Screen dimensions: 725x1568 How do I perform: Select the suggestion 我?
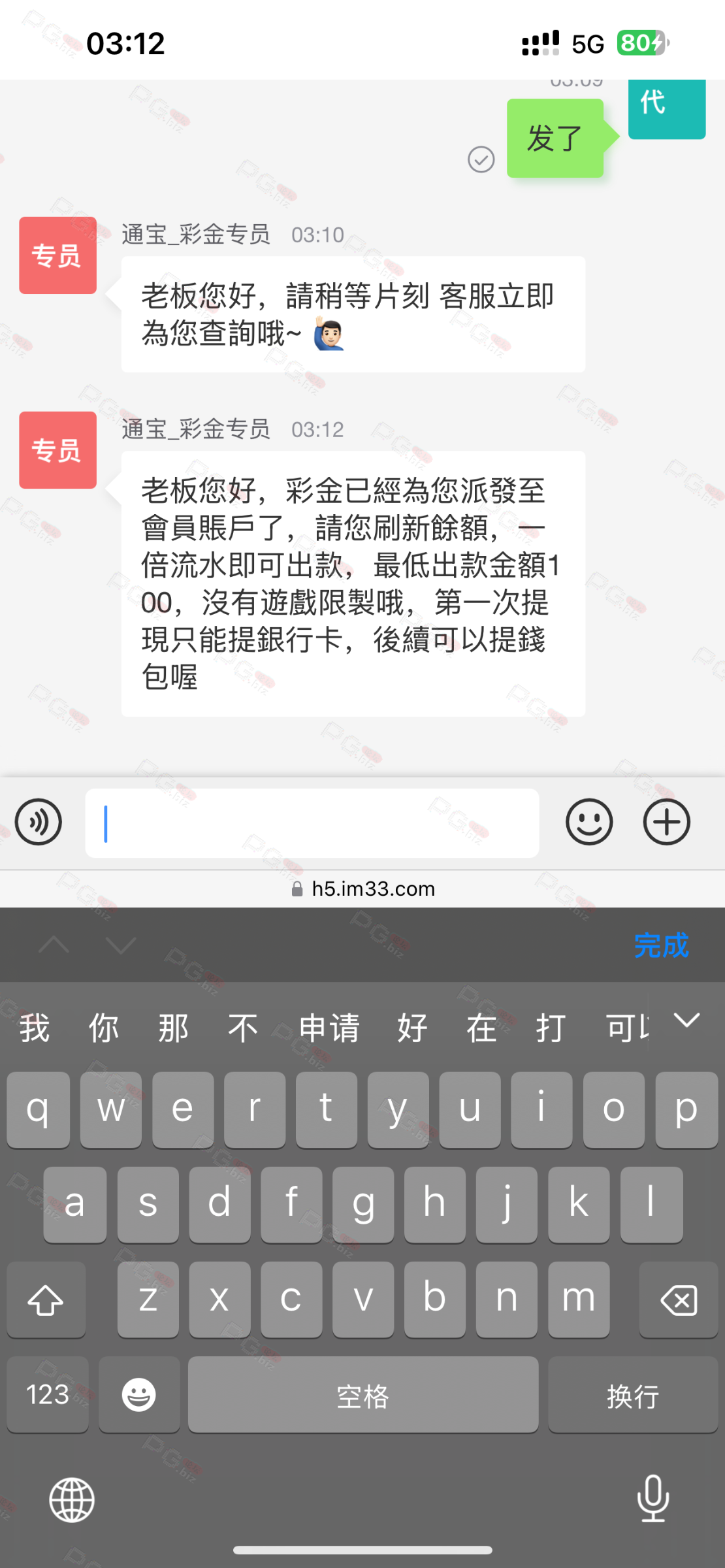(x=35, y=1028)
